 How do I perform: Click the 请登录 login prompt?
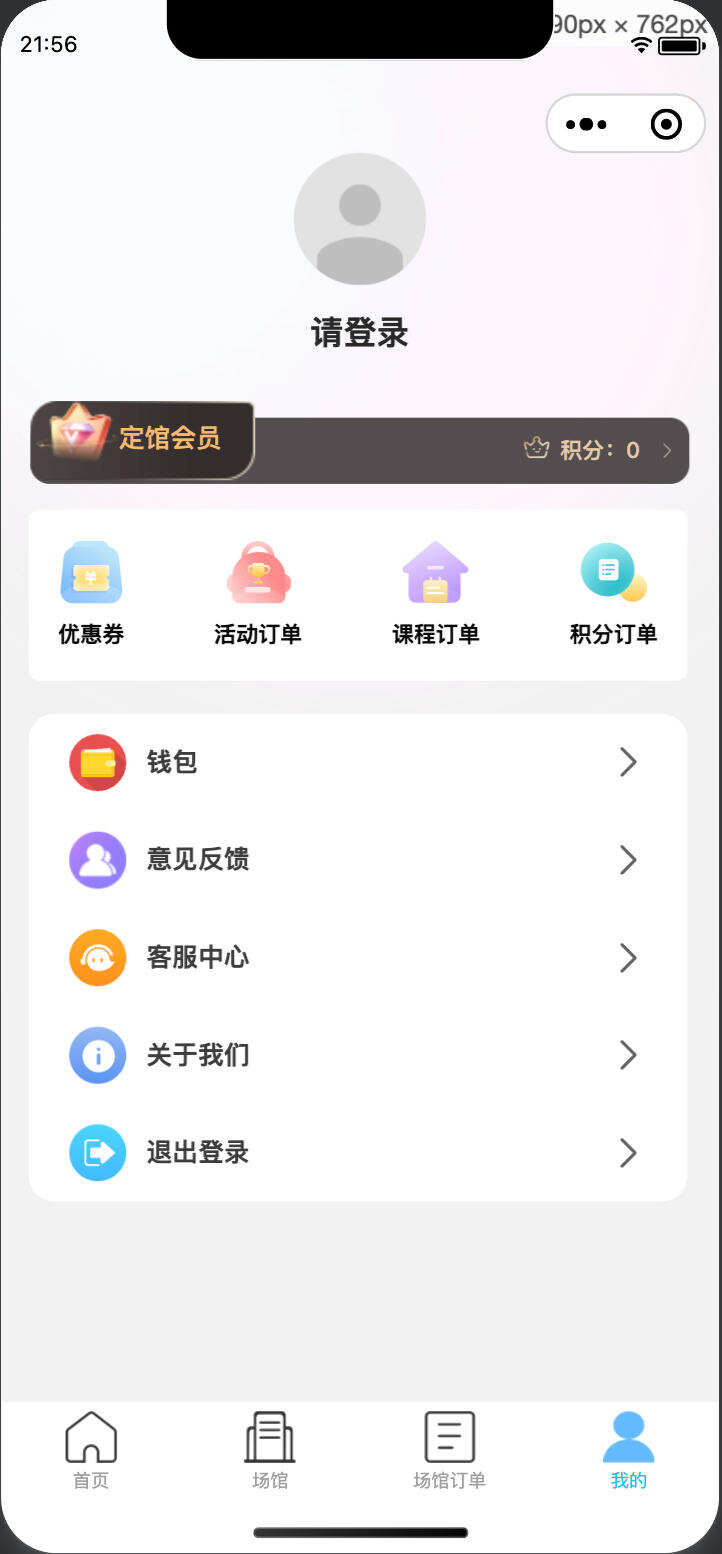point(360,333)
